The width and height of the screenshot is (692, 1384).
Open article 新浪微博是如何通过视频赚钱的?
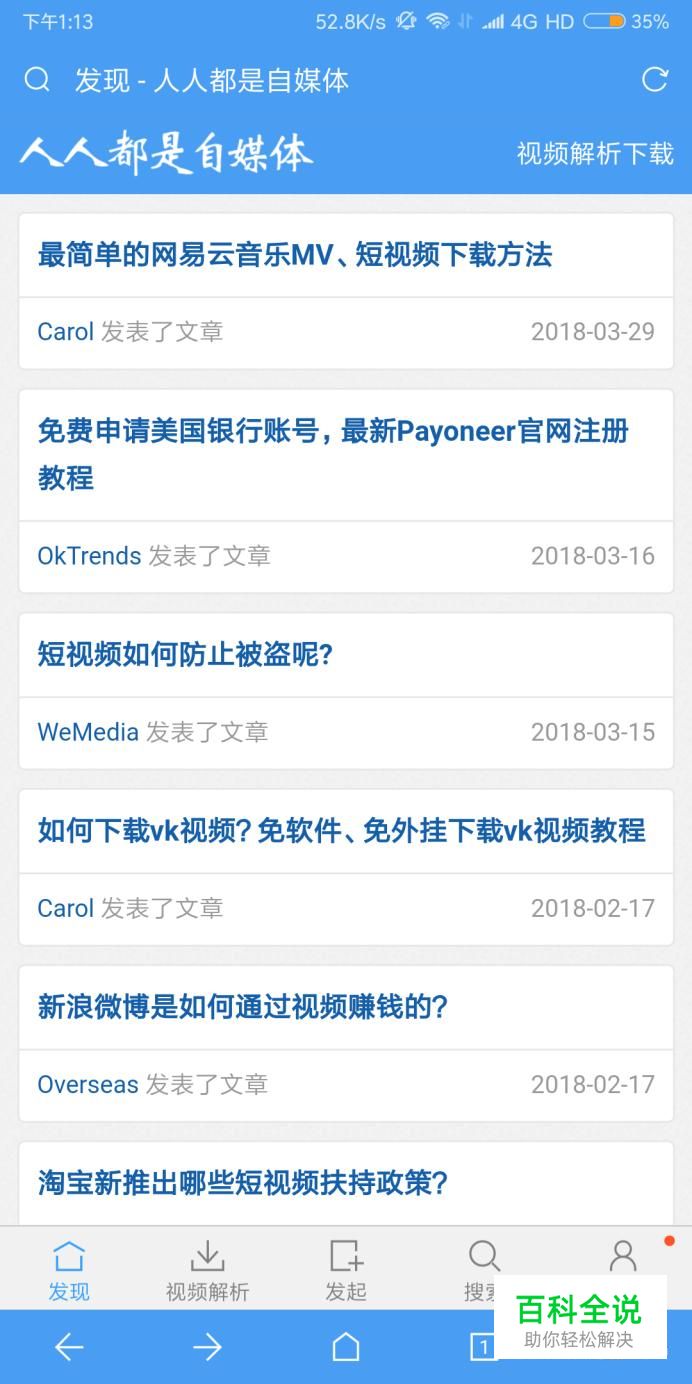243,1007
